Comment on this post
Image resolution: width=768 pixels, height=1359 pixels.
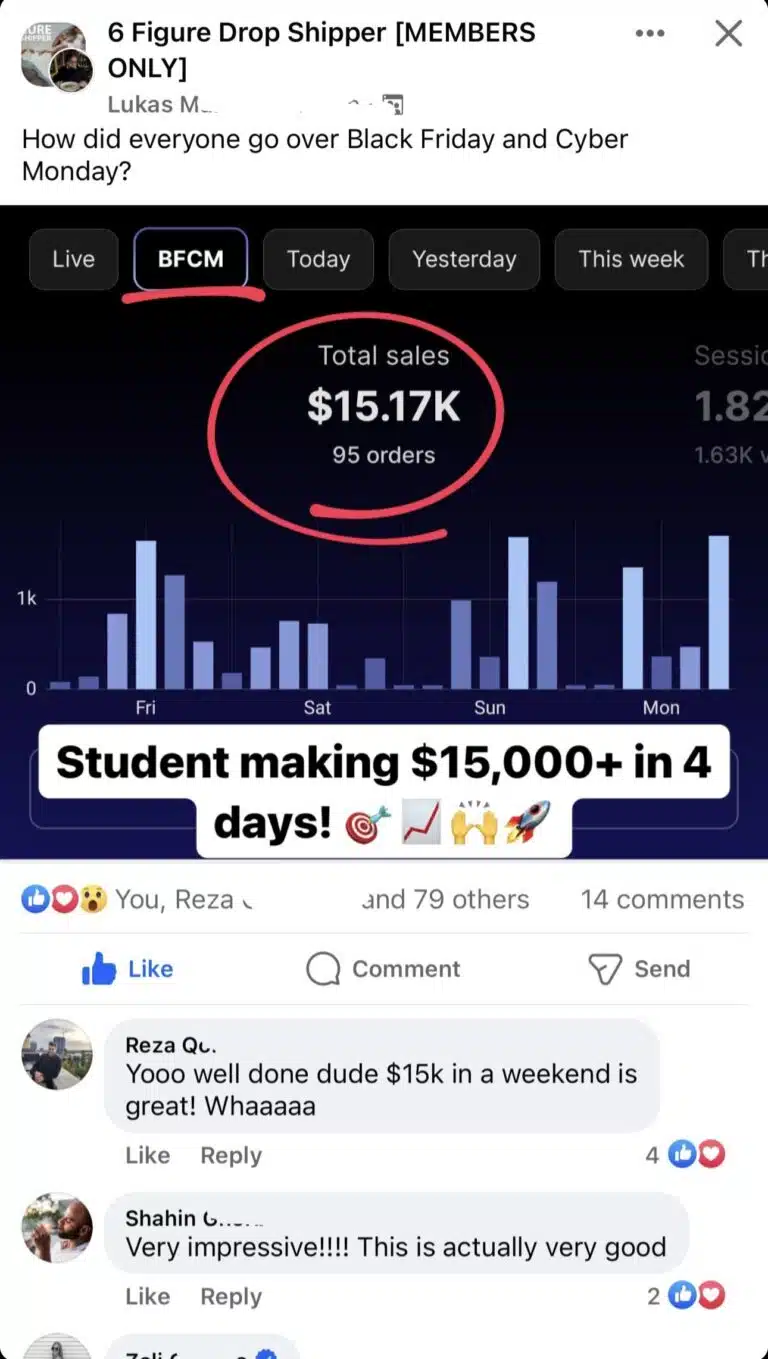pyautogui.click(x=383, y=969)
